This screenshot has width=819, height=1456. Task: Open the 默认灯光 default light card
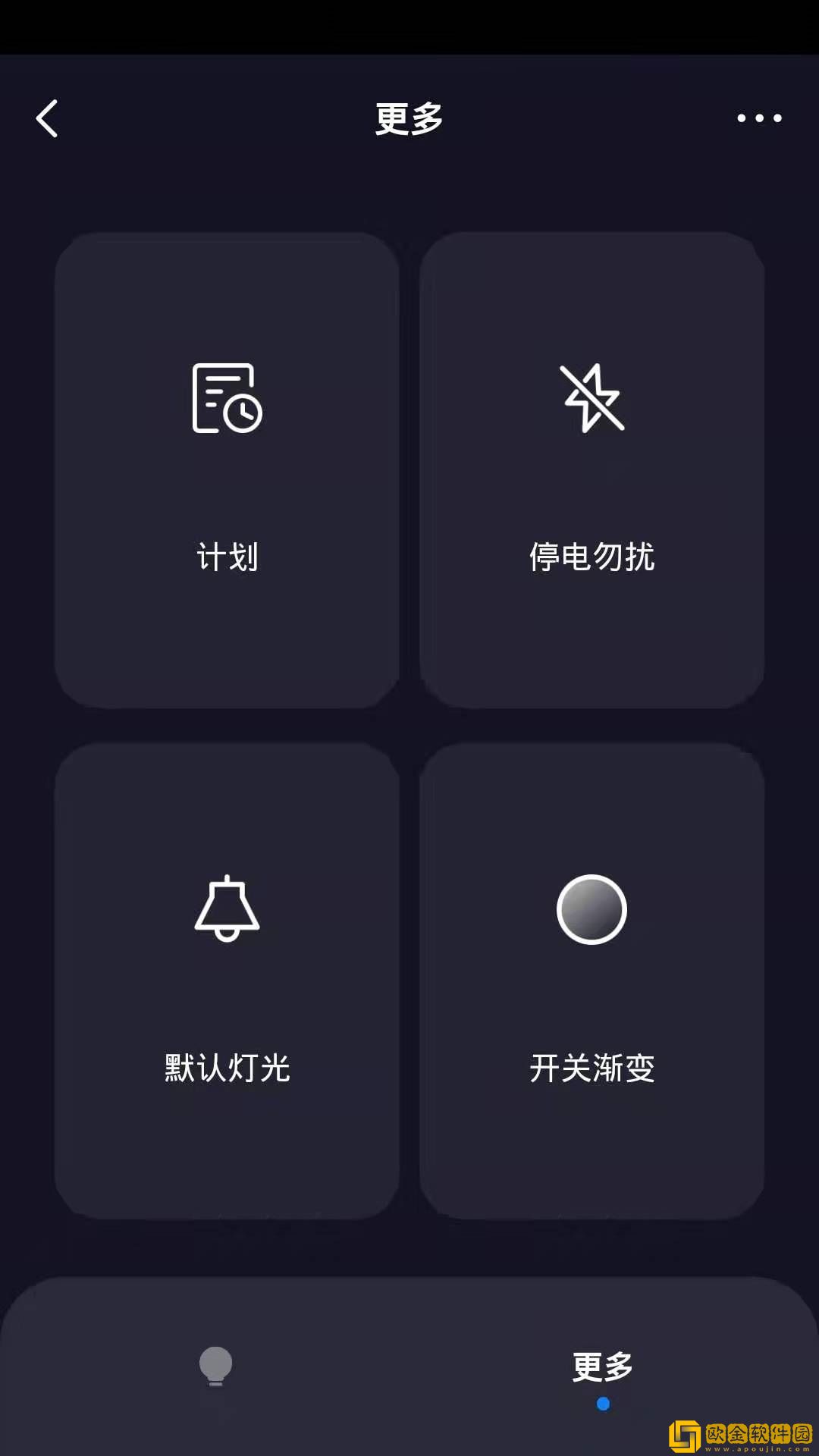click(x=227, y=981)
